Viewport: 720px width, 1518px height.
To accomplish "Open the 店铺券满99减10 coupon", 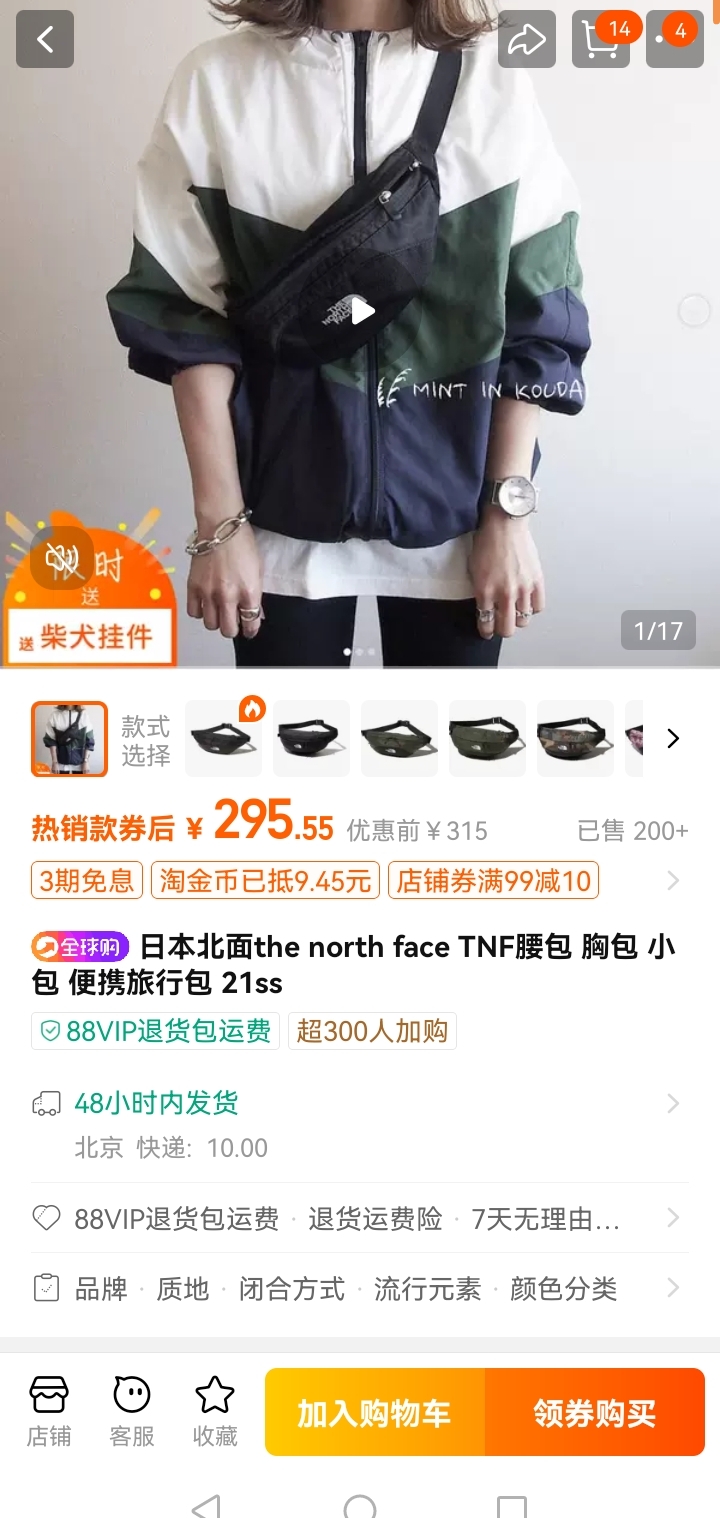I will pos(493,881).
